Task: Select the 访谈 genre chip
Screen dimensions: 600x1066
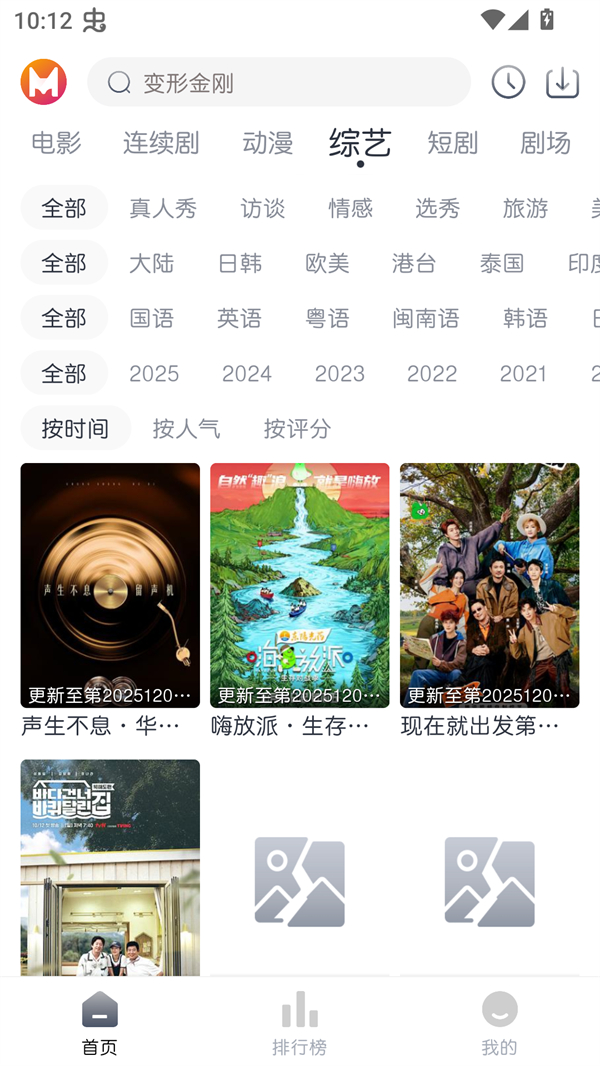Action: [x=262, y=208]
